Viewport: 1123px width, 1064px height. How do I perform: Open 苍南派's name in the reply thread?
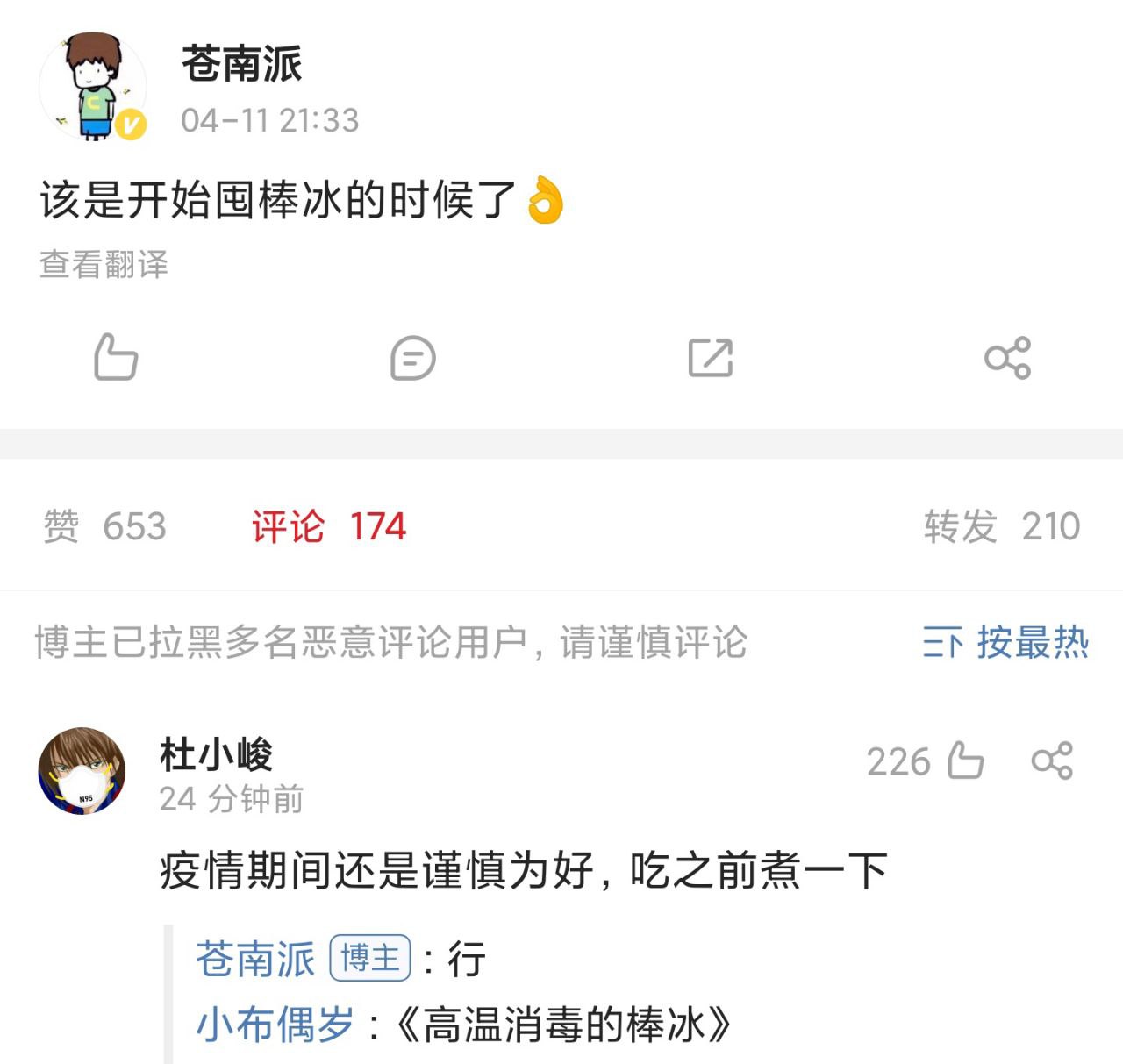click(x=254, y=959)
